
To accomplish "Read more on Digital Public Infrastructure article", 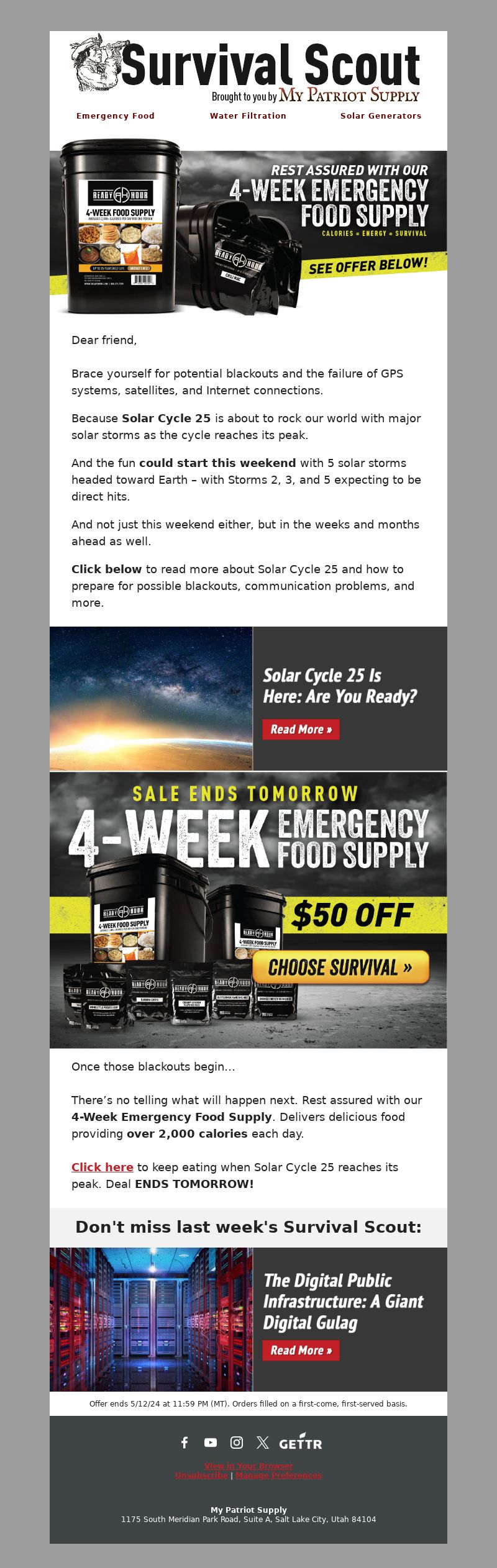I will point(301,1350).
